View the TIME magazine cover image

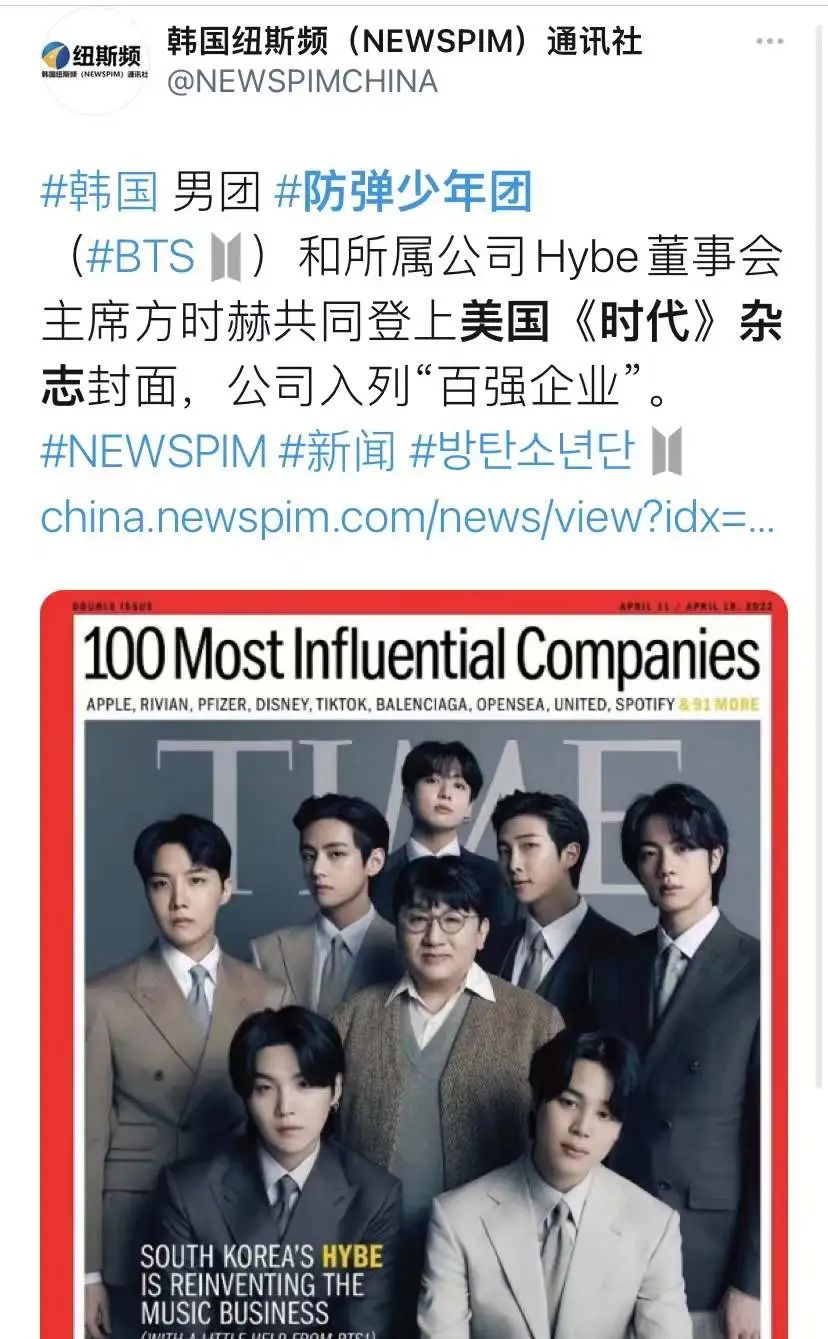(413, 960)
